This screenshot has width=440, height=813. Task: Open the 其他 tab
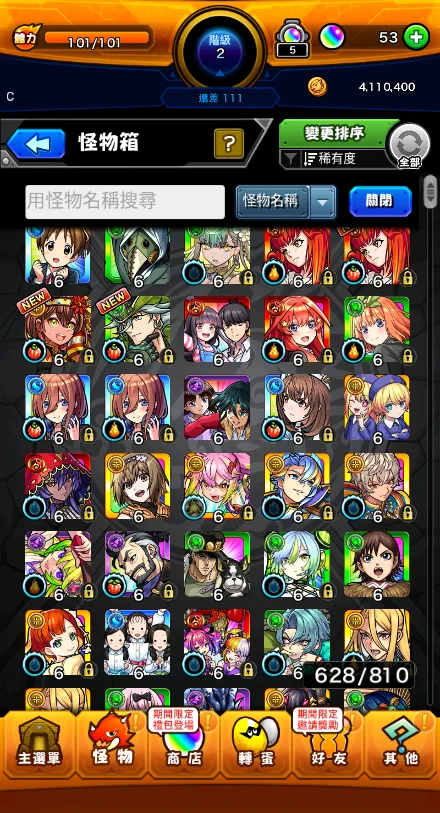point(401,744)
